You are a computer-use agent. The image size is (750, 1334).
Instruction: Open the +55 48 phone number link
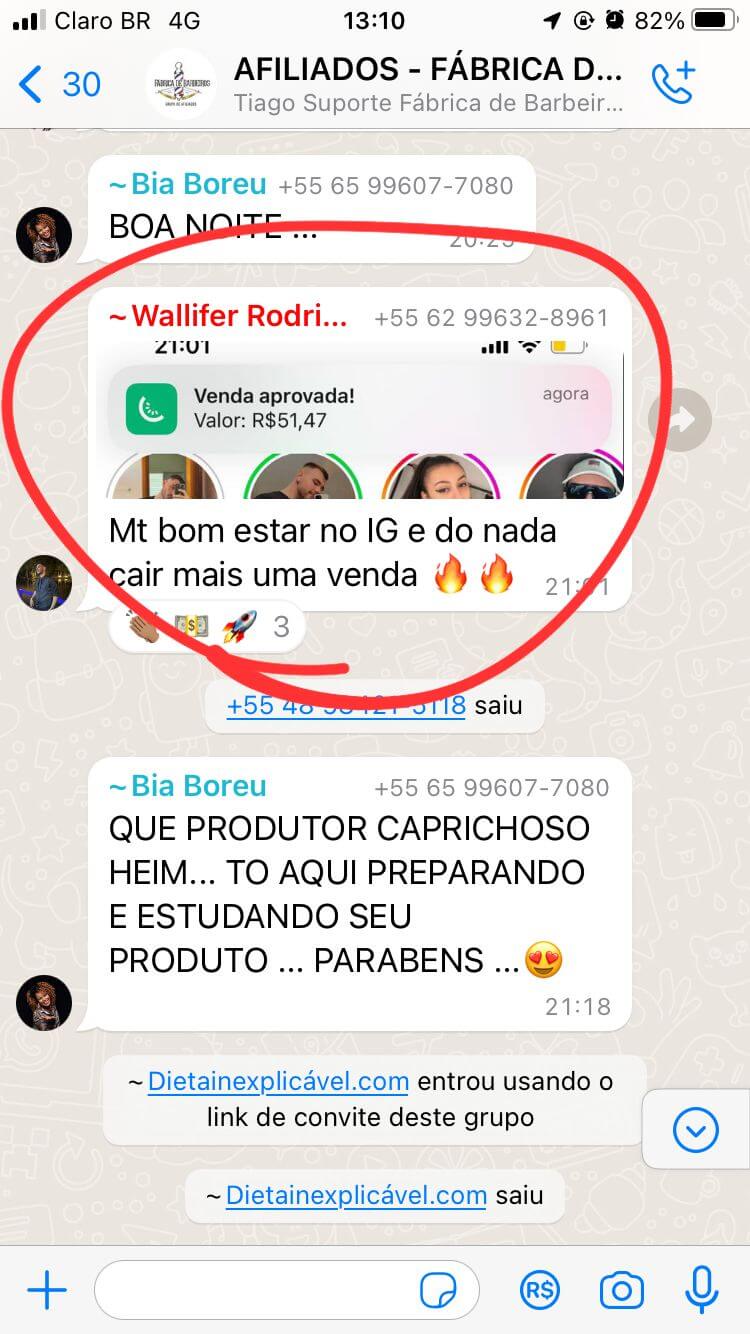[x=346, y=706]
